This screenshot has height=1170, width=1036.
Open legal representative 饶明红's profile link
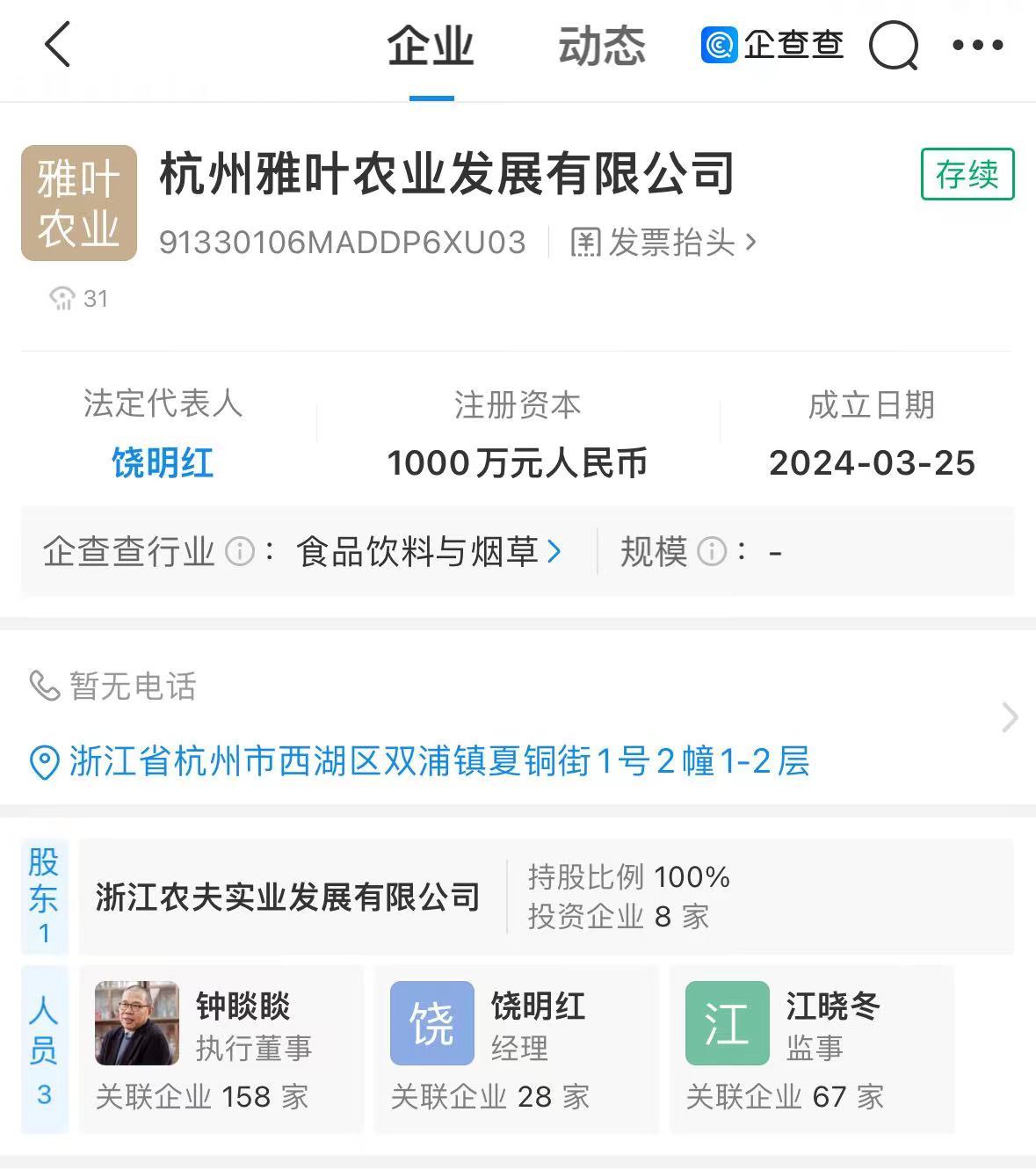coord(163,462)
